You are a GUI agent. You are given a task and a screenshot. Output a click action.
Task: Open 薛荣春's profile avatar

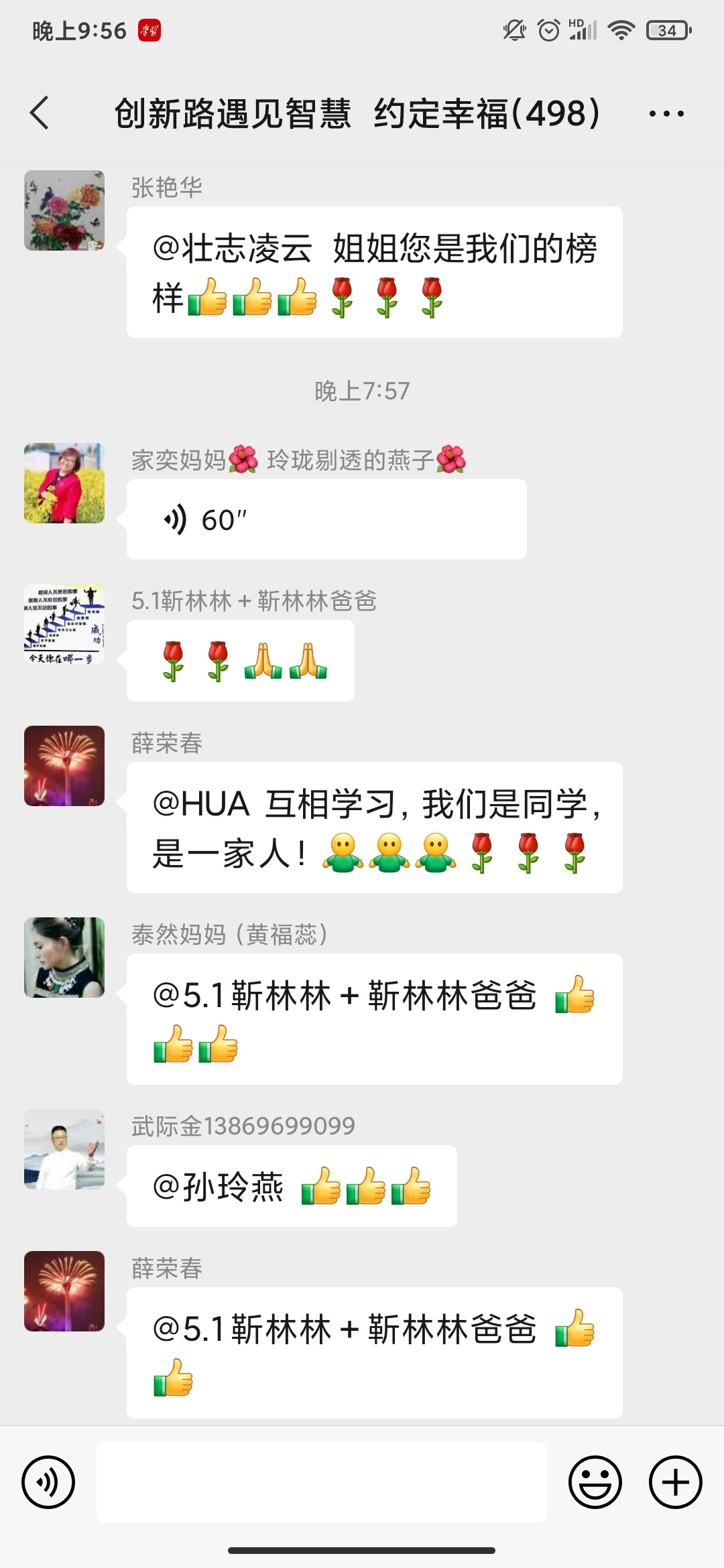(64, 767)
